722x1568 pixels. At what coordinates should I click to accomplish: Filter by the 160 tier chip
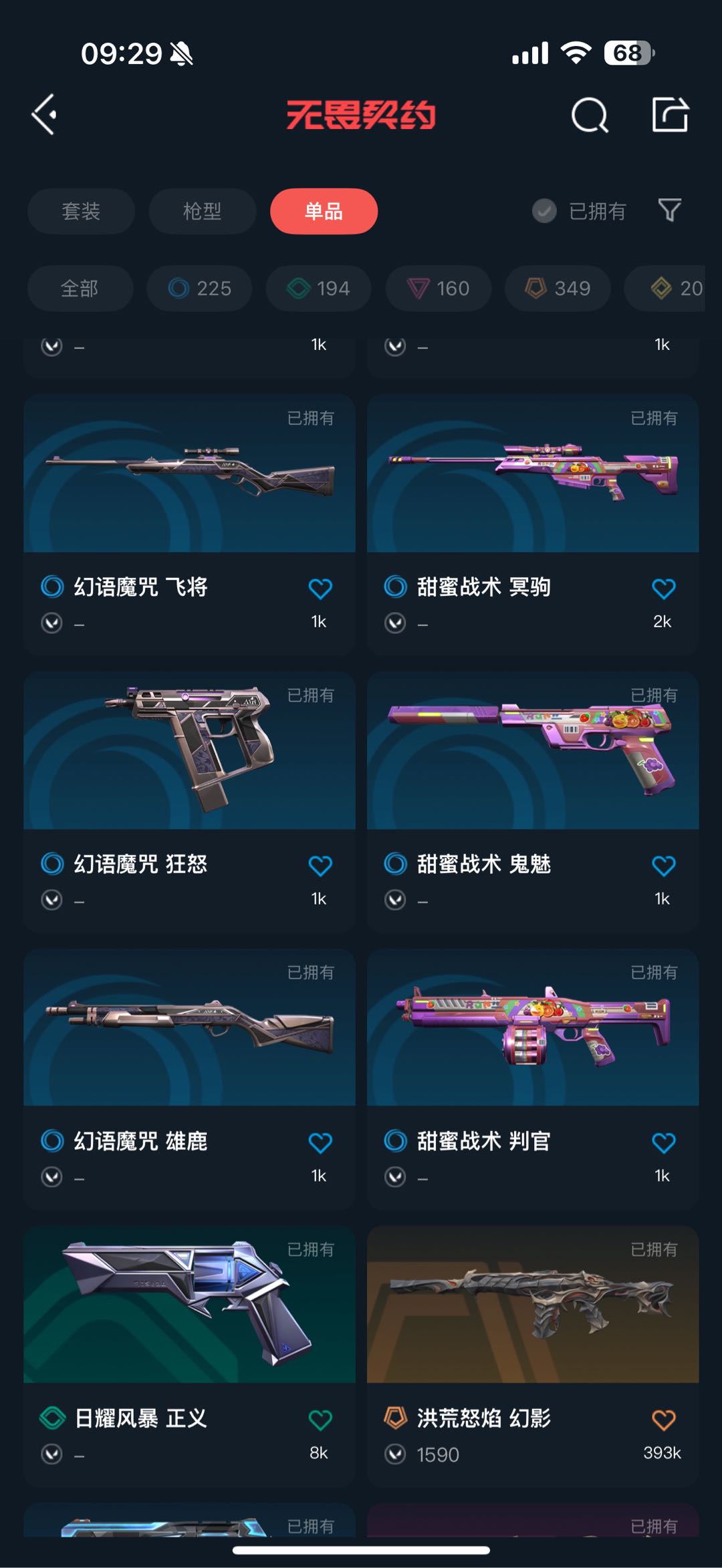click(438, 289)
